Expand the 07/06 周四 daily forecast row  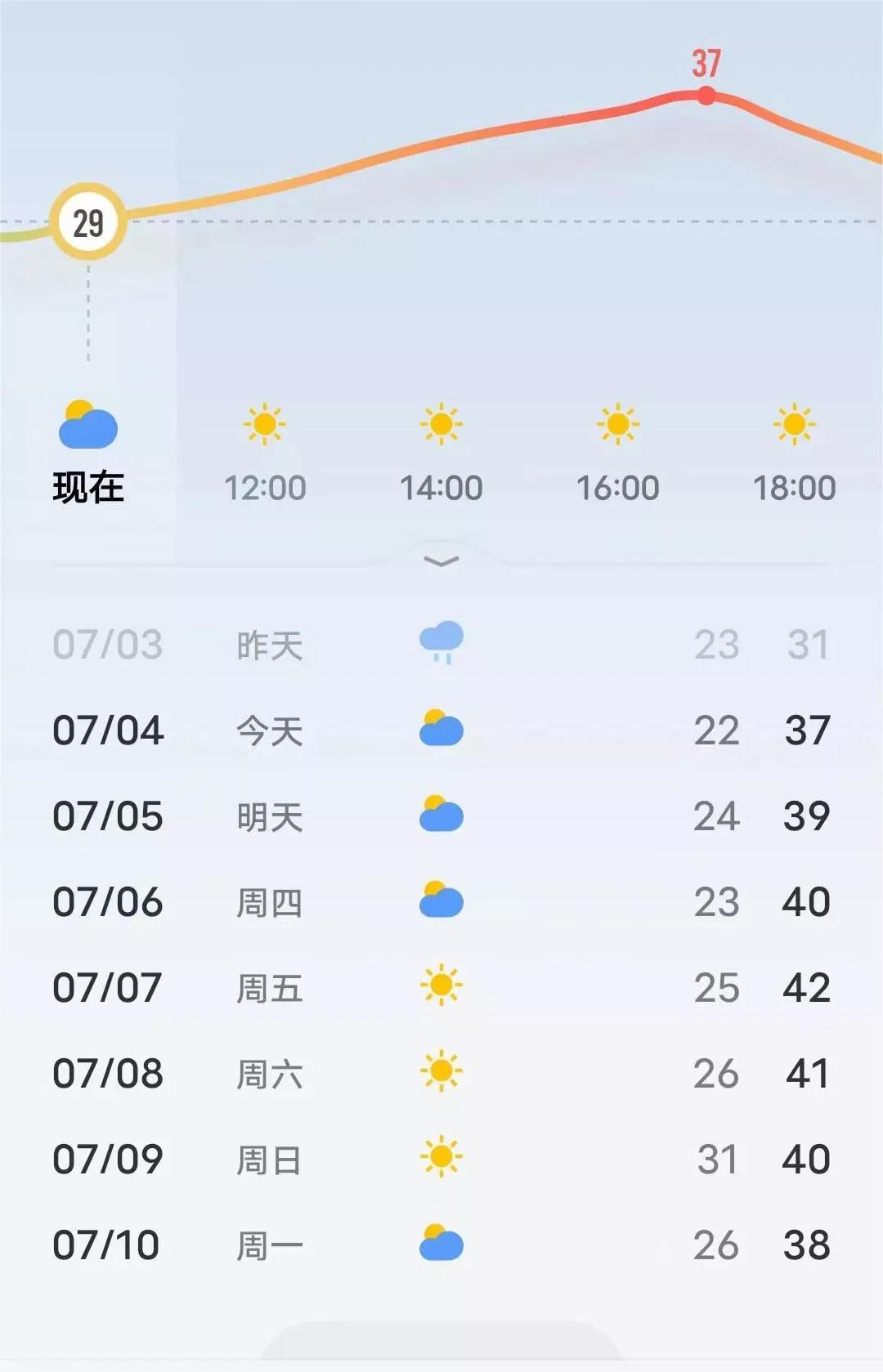pos(441,901)
